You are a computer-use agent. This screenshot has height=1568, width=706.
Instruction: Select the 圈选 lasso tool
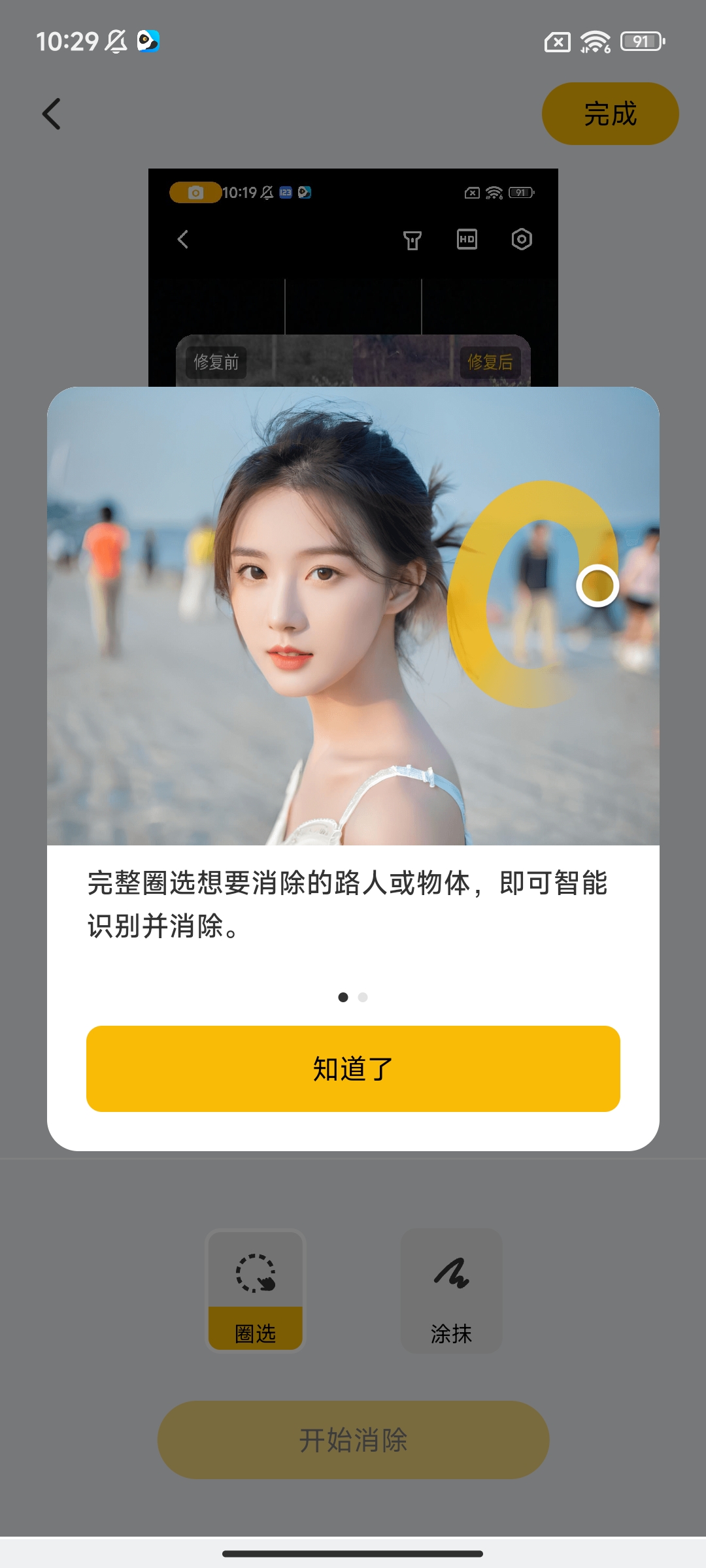(256, 1290)
